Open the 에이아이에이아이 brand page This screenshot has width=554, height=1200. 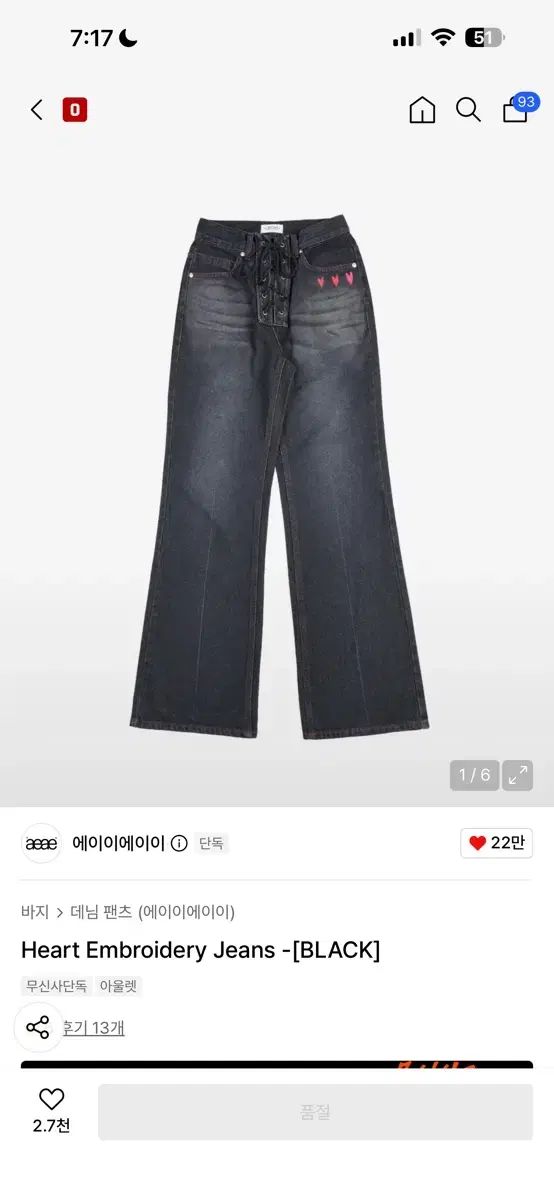pos(118,843)
